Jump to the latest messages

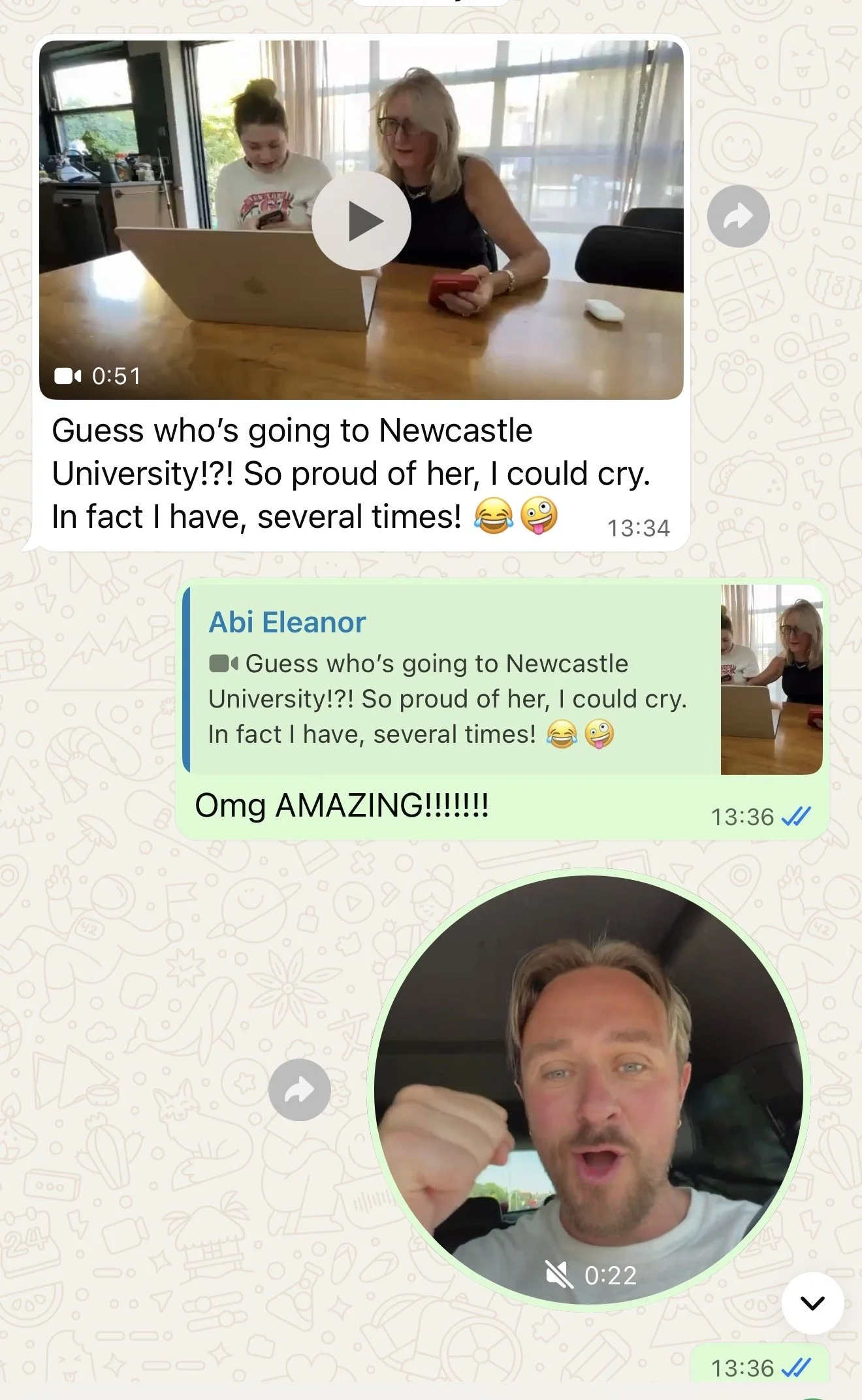(x=812, y=1303)
